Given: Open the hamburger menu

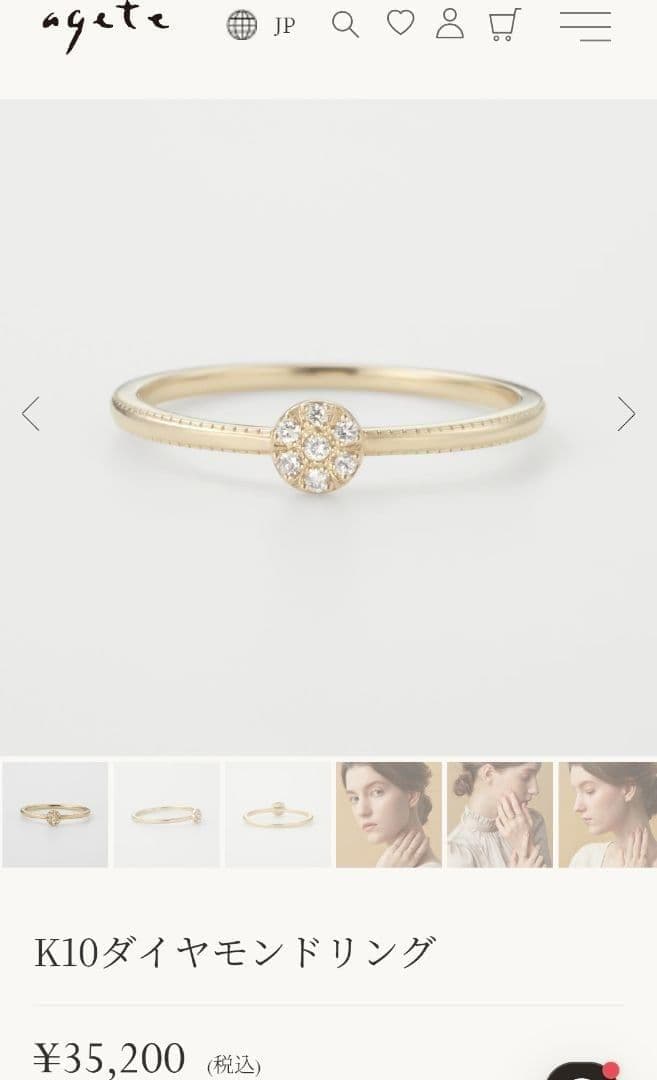Looking at the screenshot, I should (x=585, y=26).
